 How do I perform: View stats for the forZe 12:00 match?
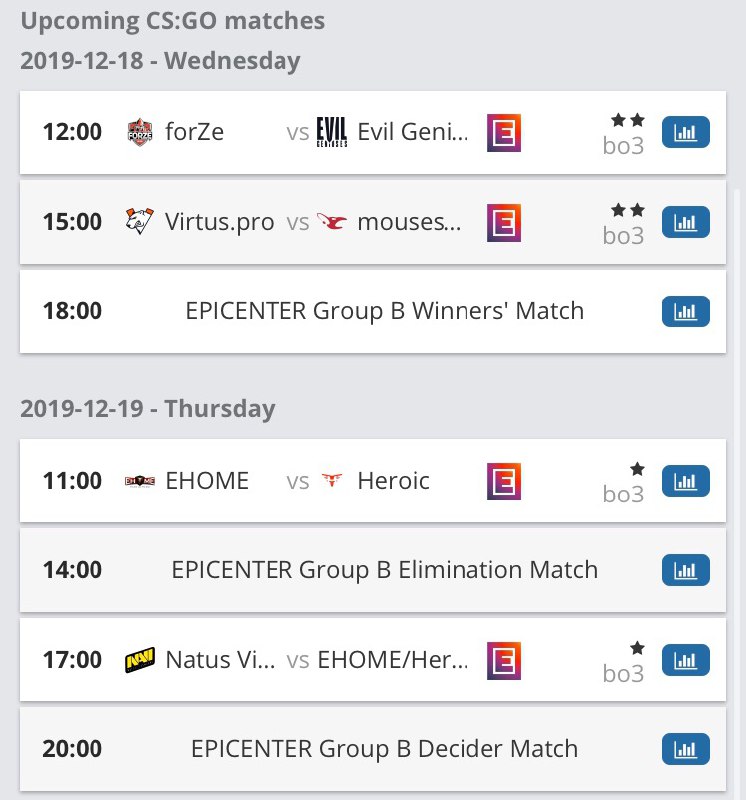tap(685, 132)
